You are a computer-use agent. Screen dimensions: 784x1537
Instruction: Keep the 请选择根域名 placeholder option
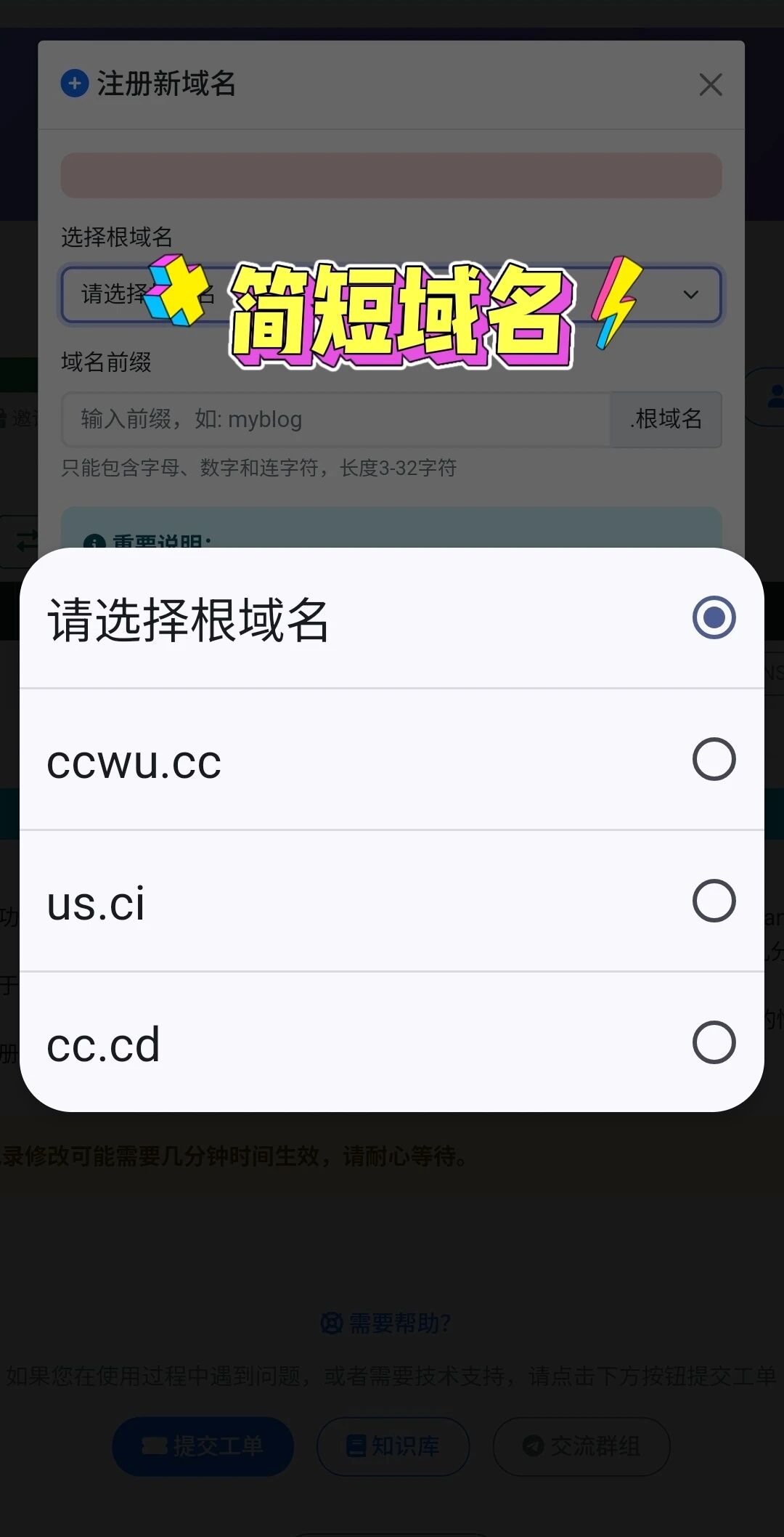[392, 618]
